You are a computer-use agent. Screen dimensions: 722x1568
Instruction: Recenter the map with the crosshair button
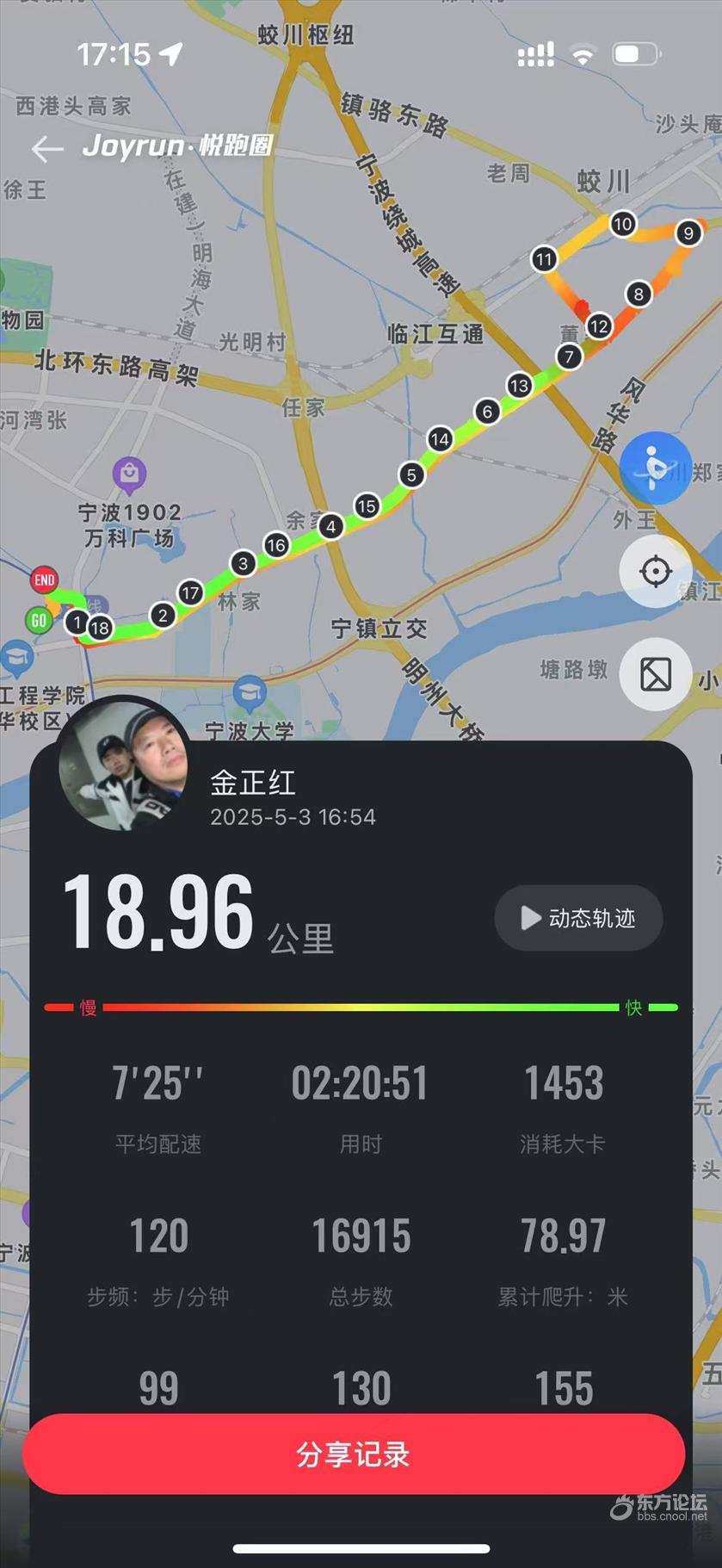pos(656,571)
